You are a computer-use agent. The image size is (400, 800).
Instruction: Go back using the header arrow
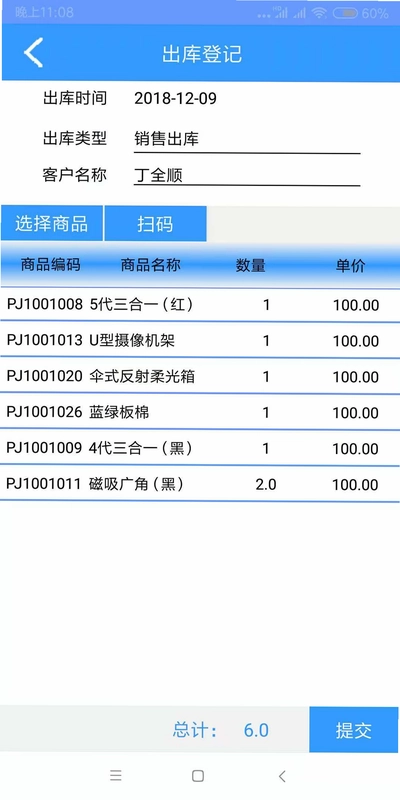pyautogui.click(x=34, y=53)
